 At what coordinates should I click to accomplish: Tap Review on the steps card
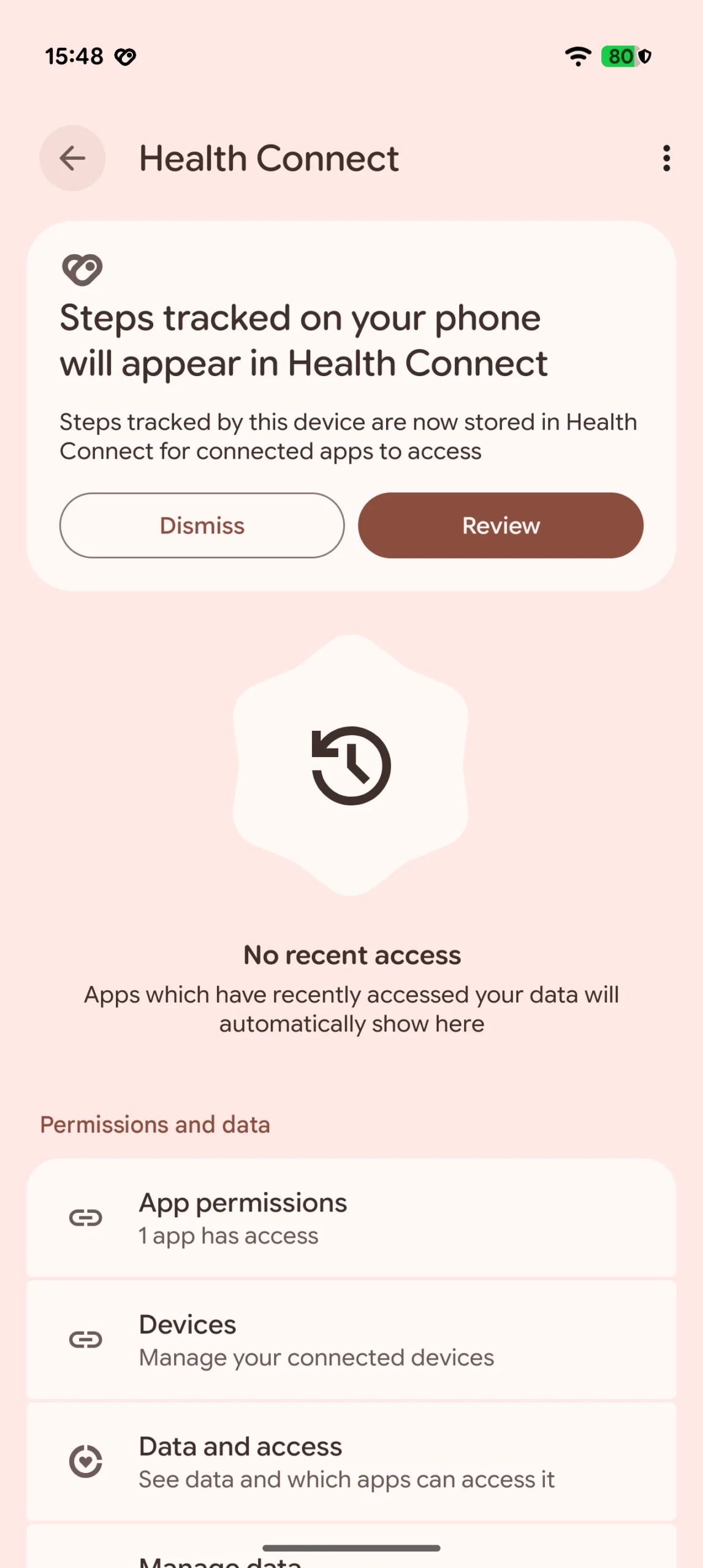[501, 526]
